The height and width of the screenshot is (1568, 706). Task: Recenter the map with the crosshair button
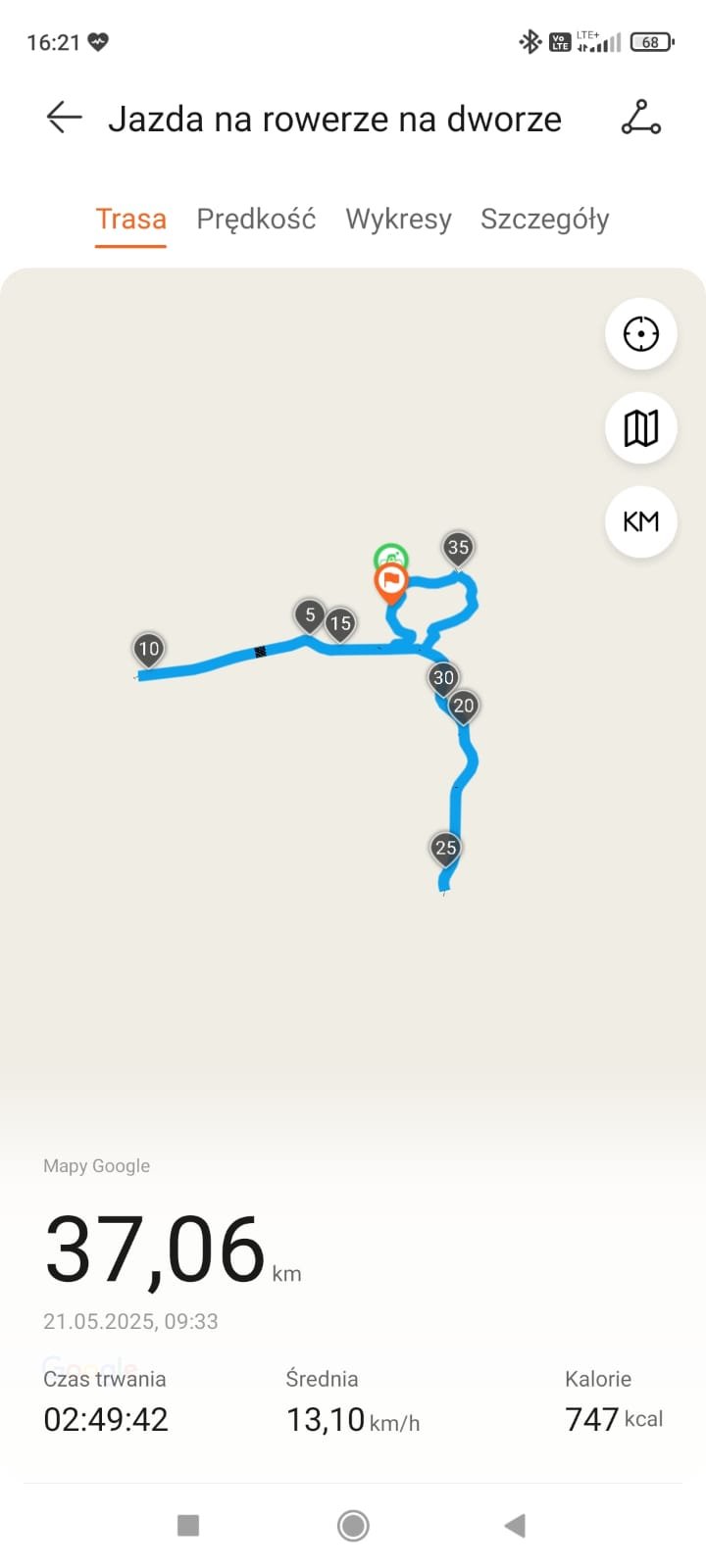(641, 334)
